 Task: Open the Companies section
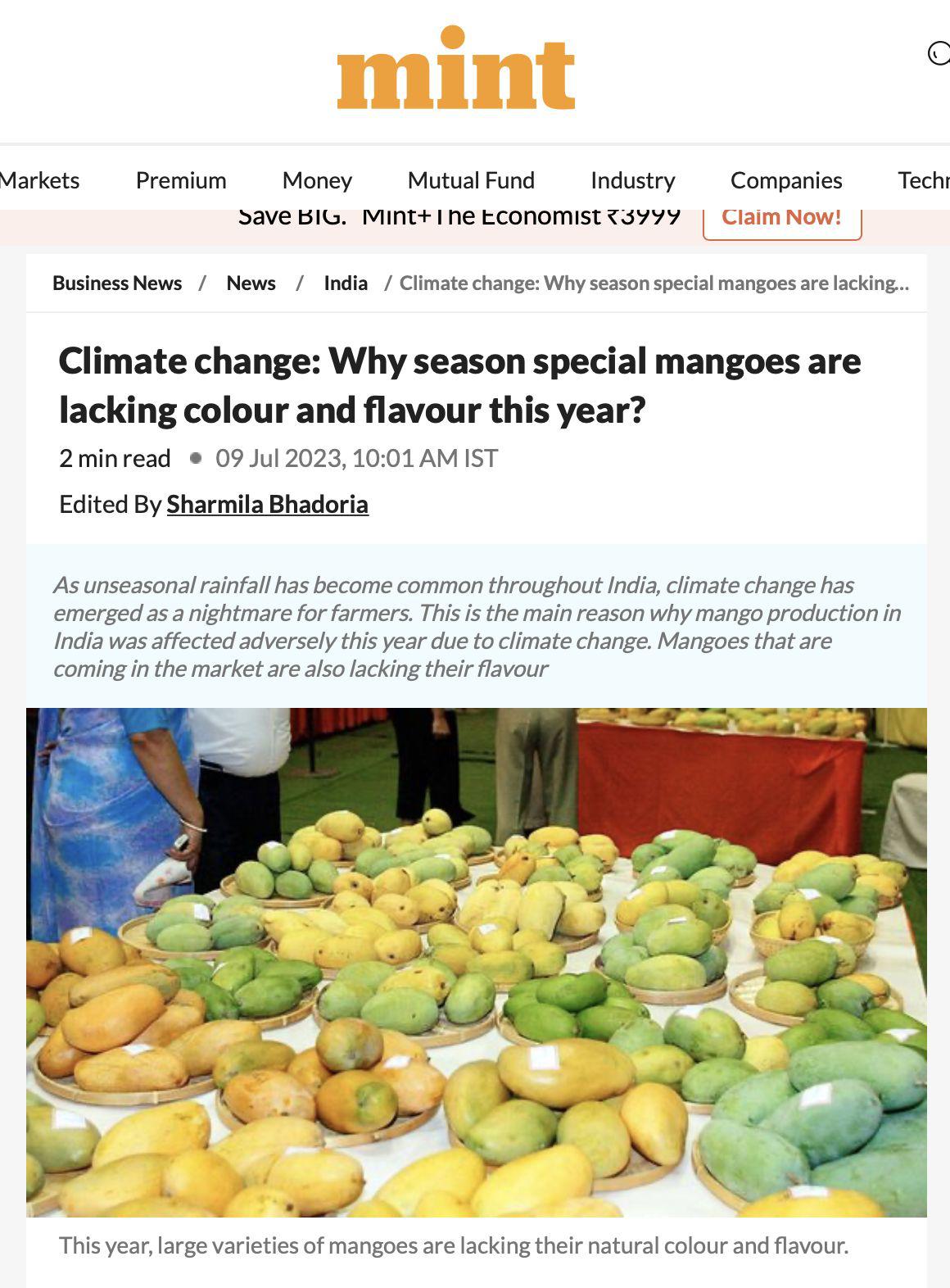[786, 180]
